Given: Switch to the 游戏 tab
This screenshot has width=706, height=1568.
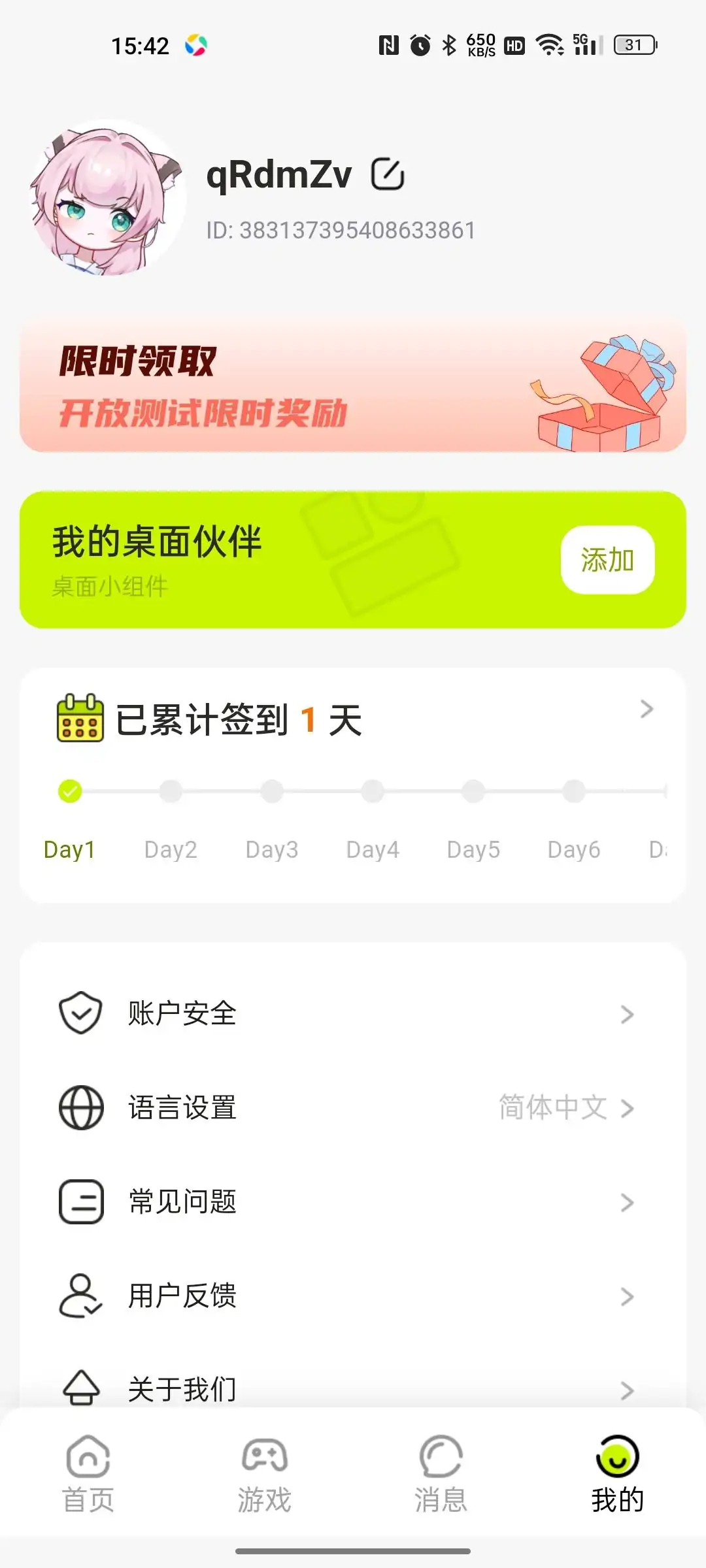Looking at the screenshot, I should pos(265,1474).
